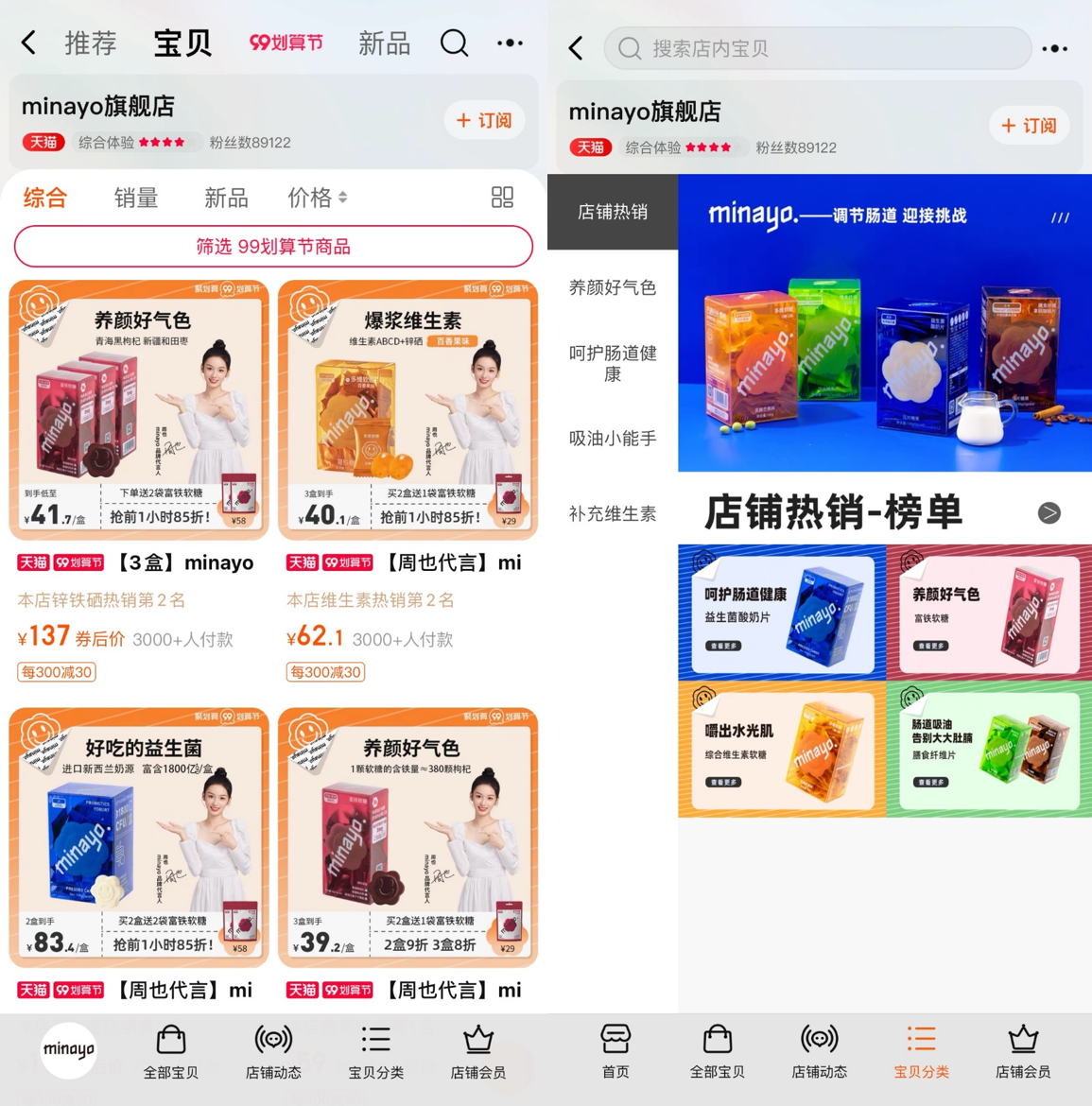Tap 筛选 99划算节商品 filter button
Viewport: 1092px width, 1106px height.
click(x=273, y=247)
